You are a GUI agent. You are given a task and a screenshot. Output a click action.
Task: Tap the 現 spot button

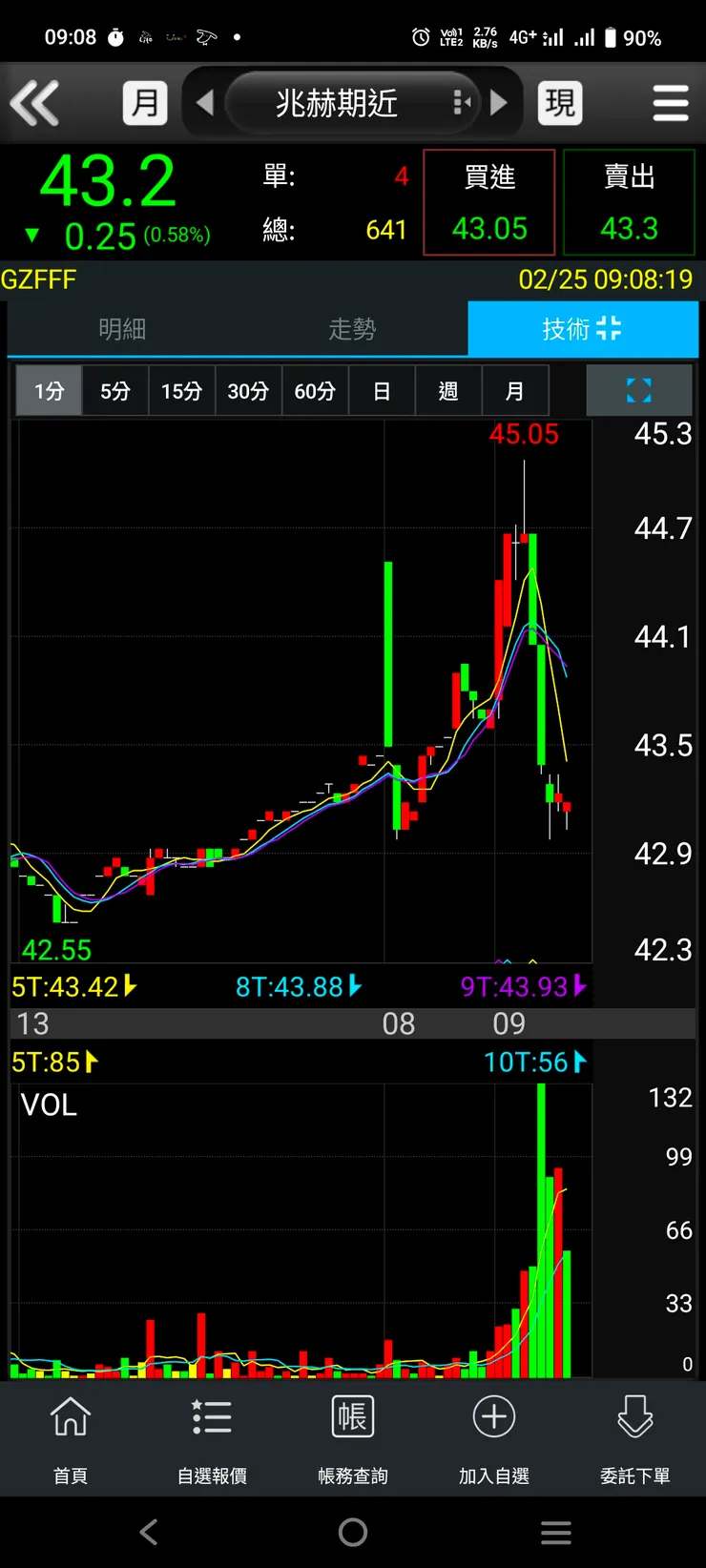(560, 103)
